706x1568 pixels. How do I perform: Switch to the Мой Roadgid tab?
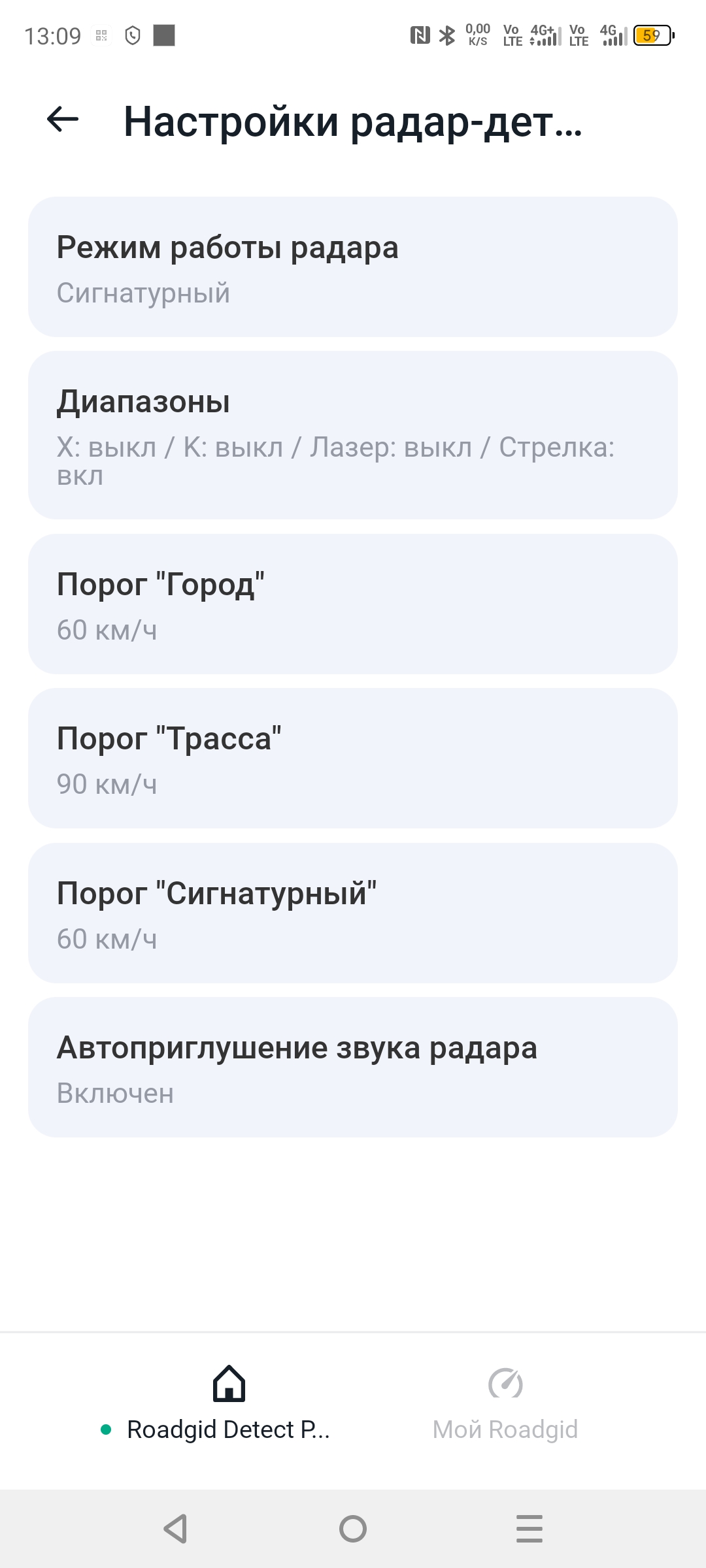click(505, 1403)
